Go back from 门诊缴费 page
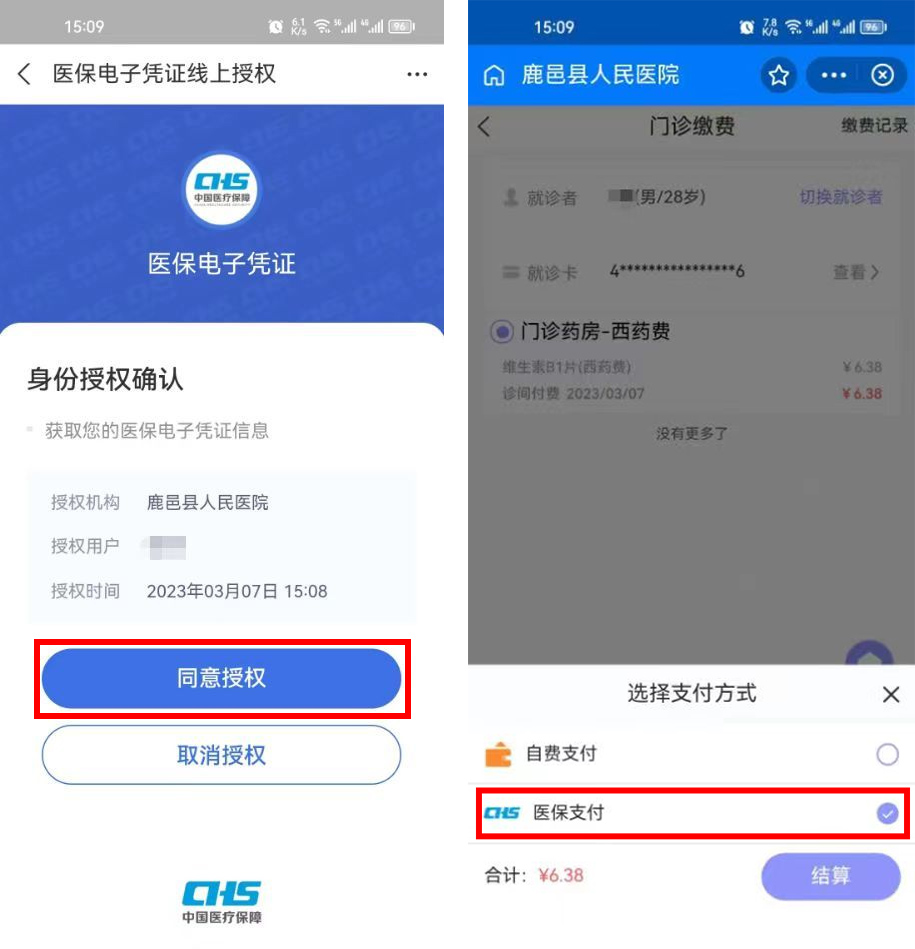This screenshot has width=915, height=949. click(x=485, y=127)
